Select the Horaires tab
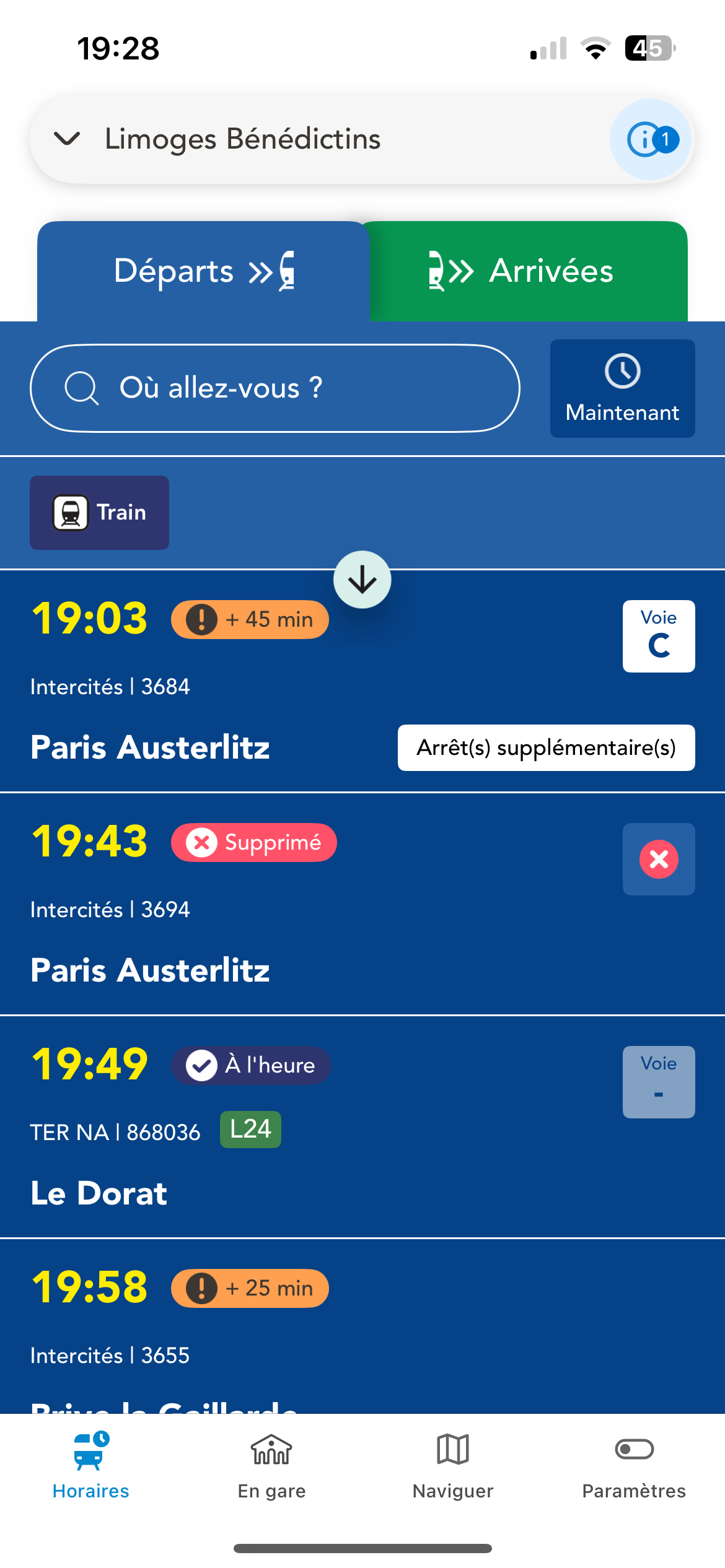Screen dimensions: 725x1568 coord(90,1466)
